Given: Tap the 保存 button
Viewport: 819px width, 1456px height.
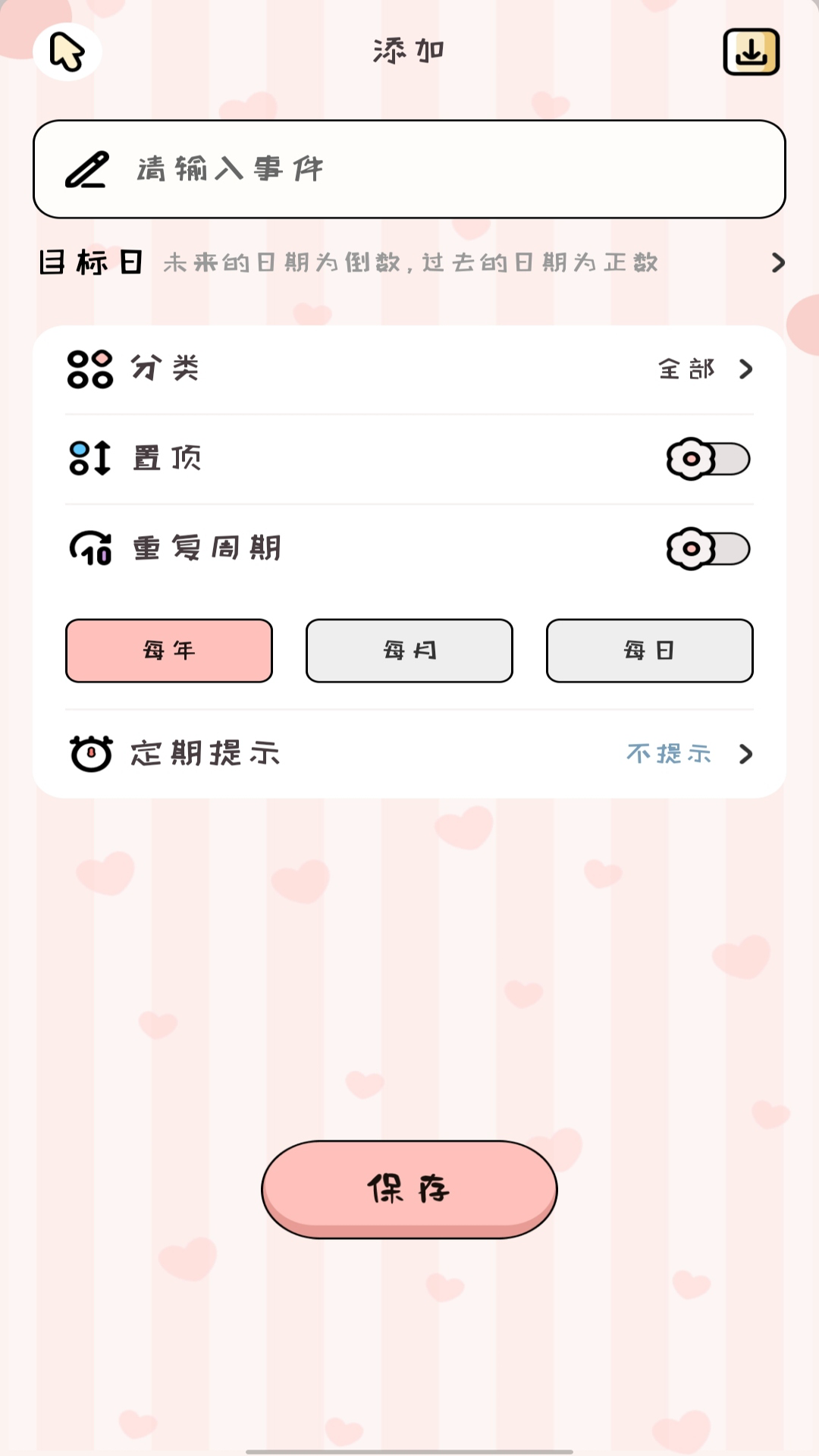Looking at the screenshot, I should (x=409, y=1188).
